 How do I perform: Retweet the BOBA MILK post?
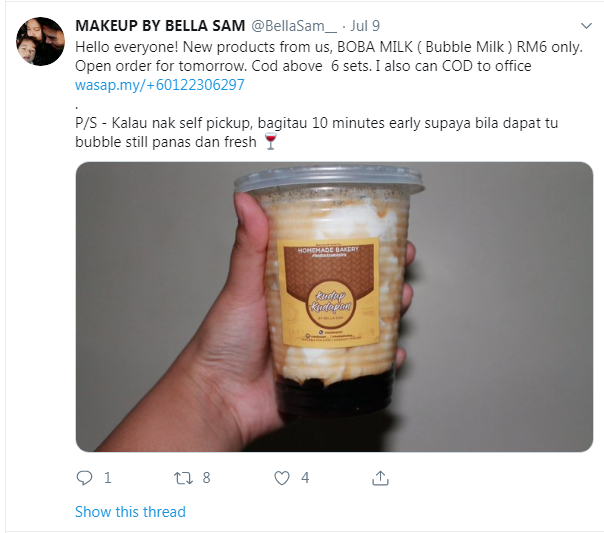[x=182, y=478]
